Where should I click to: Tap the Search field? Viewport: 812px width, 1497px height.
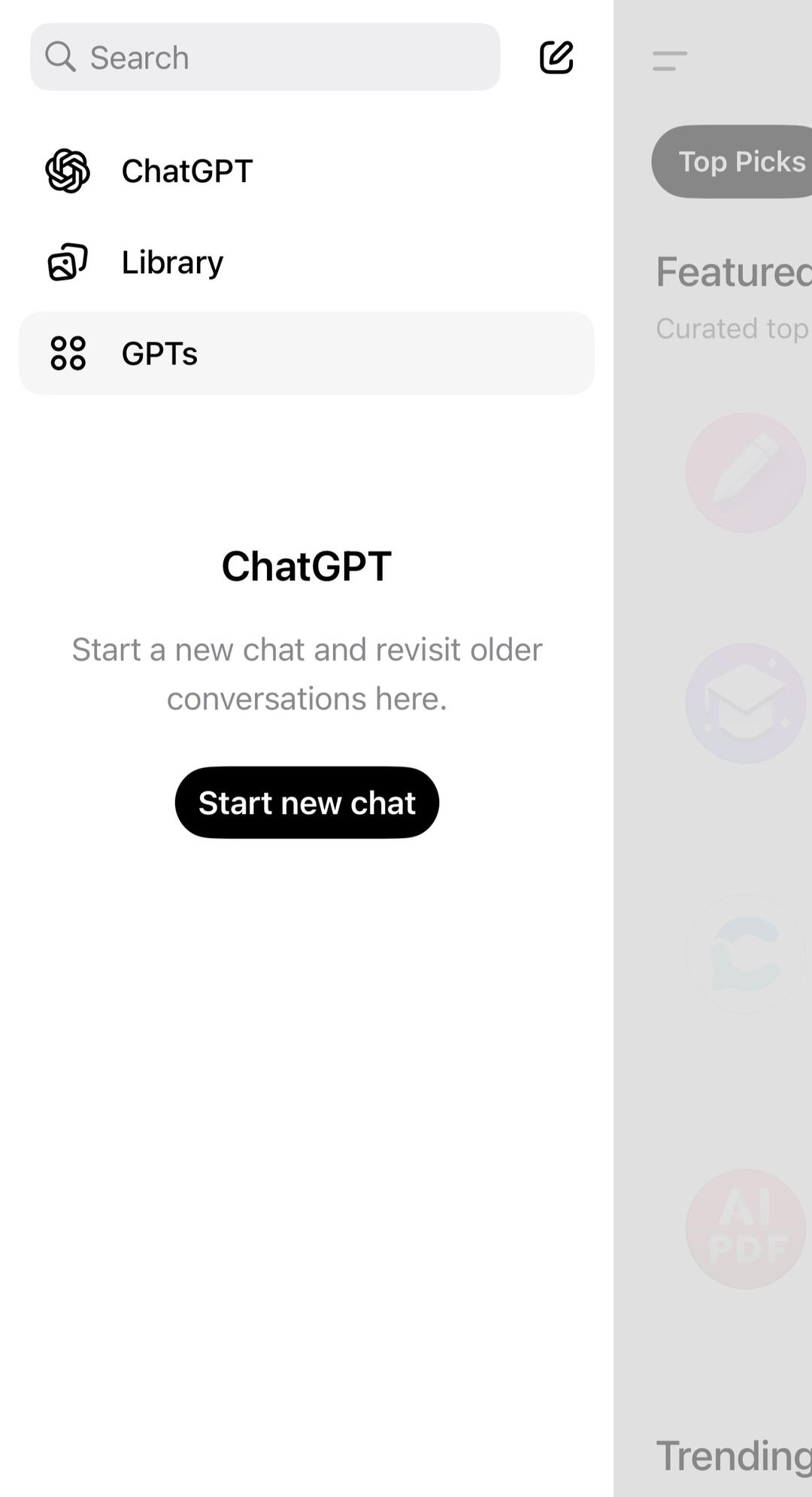click(x=265, y=57)
